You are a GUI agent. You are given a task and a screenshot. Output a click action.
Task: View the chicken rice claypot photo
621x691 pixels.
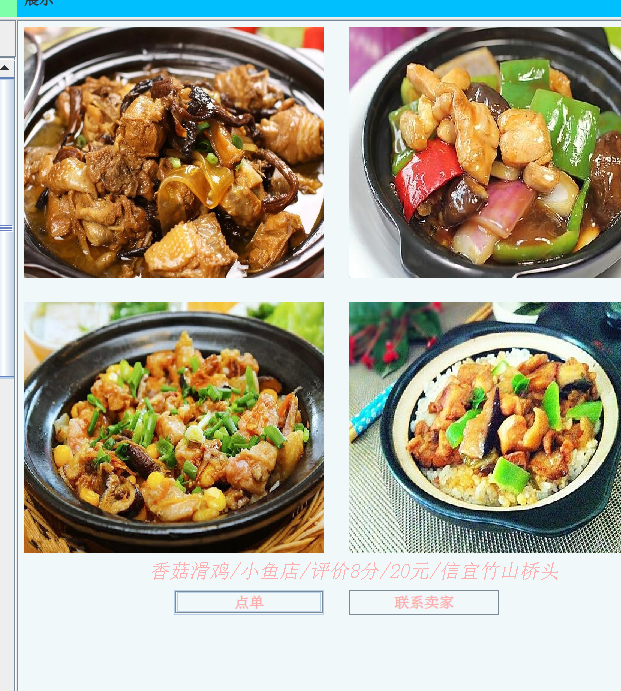click(485, 427)
